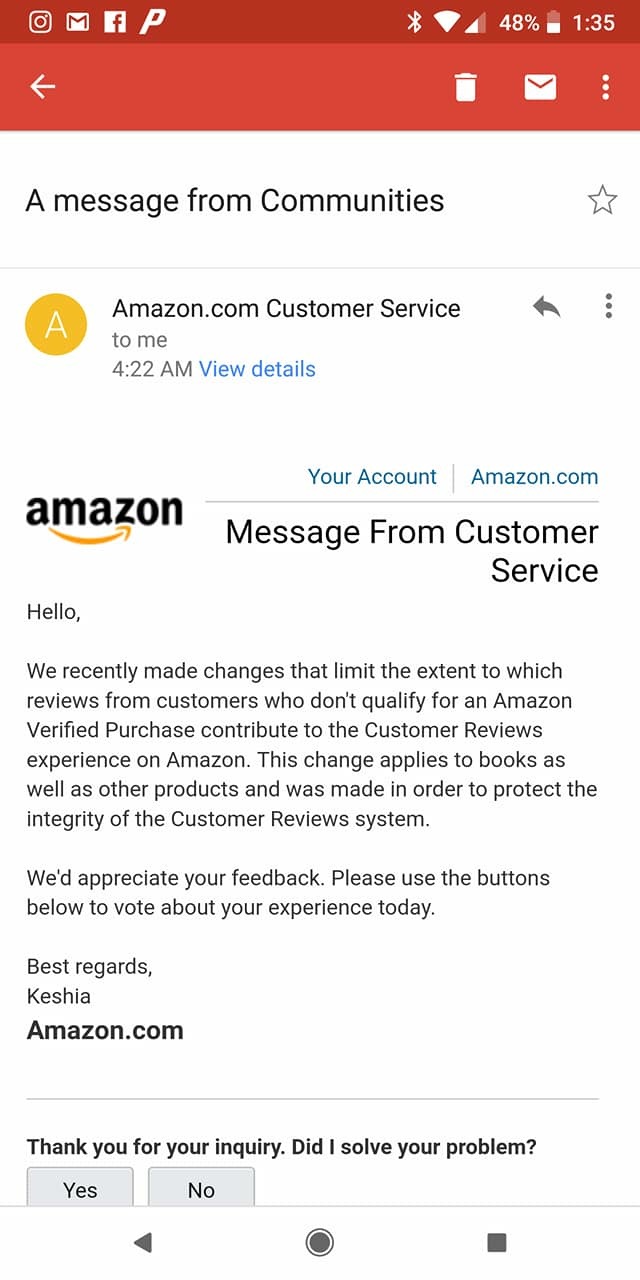The height and width of the screenshot is (1280, 640).
Task: Open the sender's avatar A
Action: [56, 325]
